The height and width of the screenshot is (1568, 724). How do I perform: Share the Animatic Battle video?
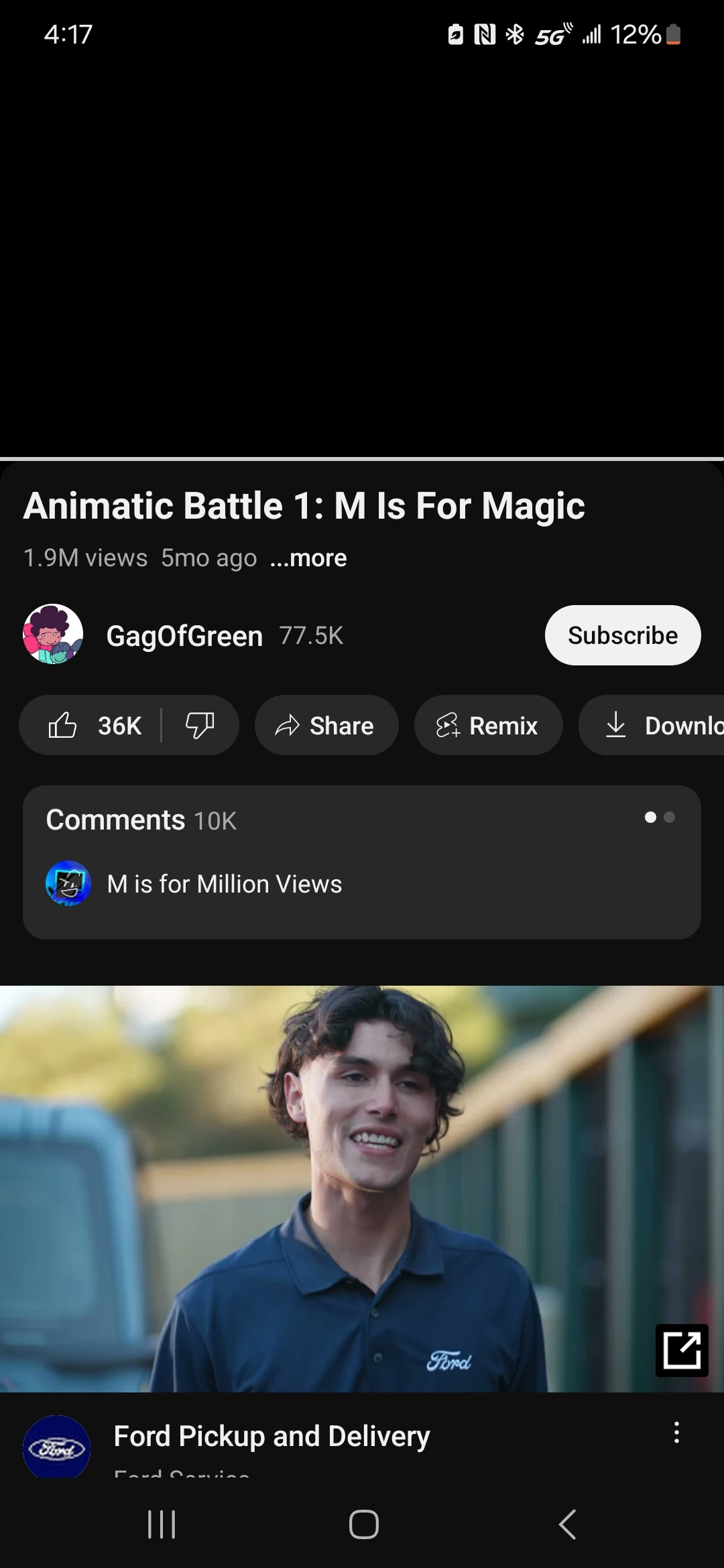326,726
